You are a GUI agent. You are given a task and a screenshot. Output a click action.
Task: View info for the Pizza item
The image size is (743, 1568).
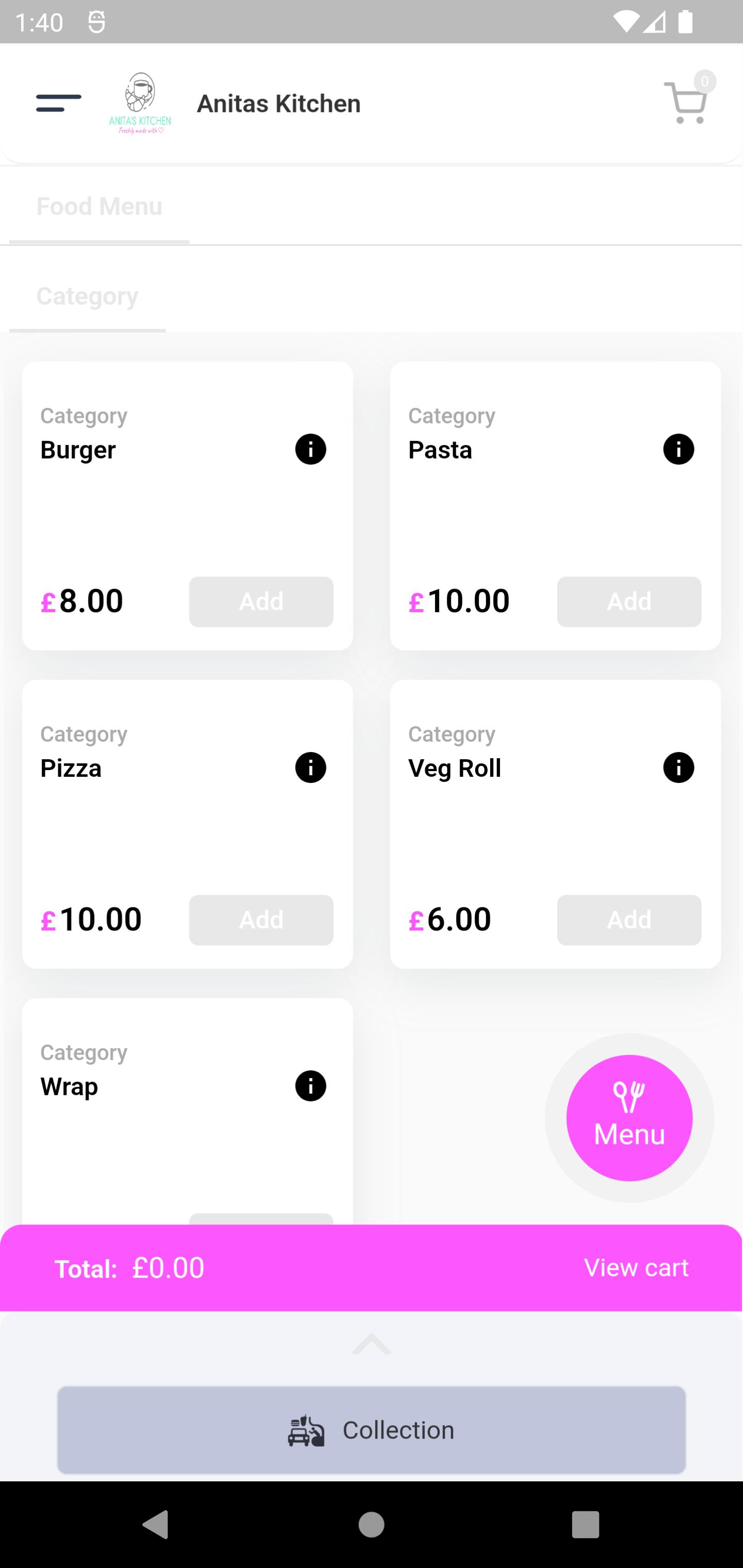point(311,767)
